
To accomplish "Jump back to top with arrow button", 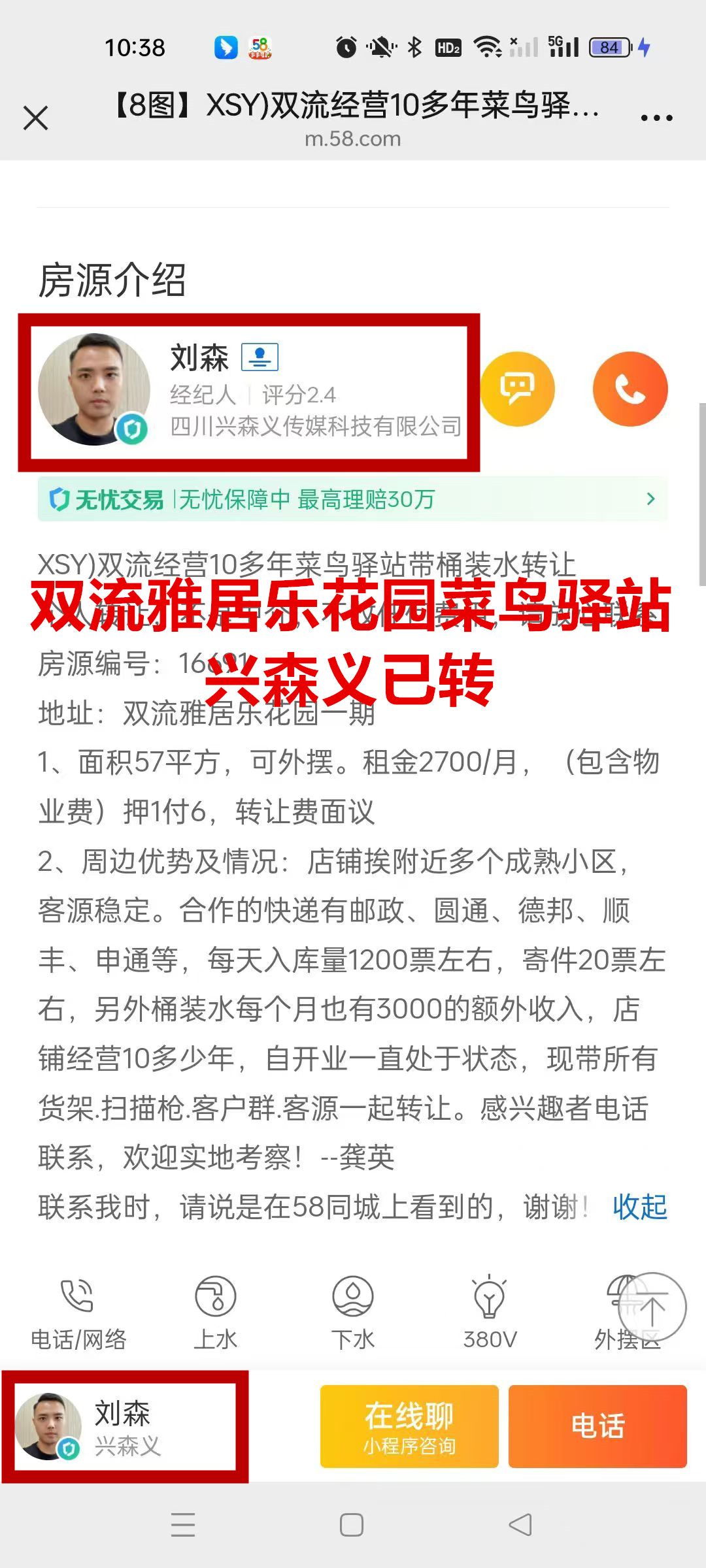I will [x=652, y=1307].
